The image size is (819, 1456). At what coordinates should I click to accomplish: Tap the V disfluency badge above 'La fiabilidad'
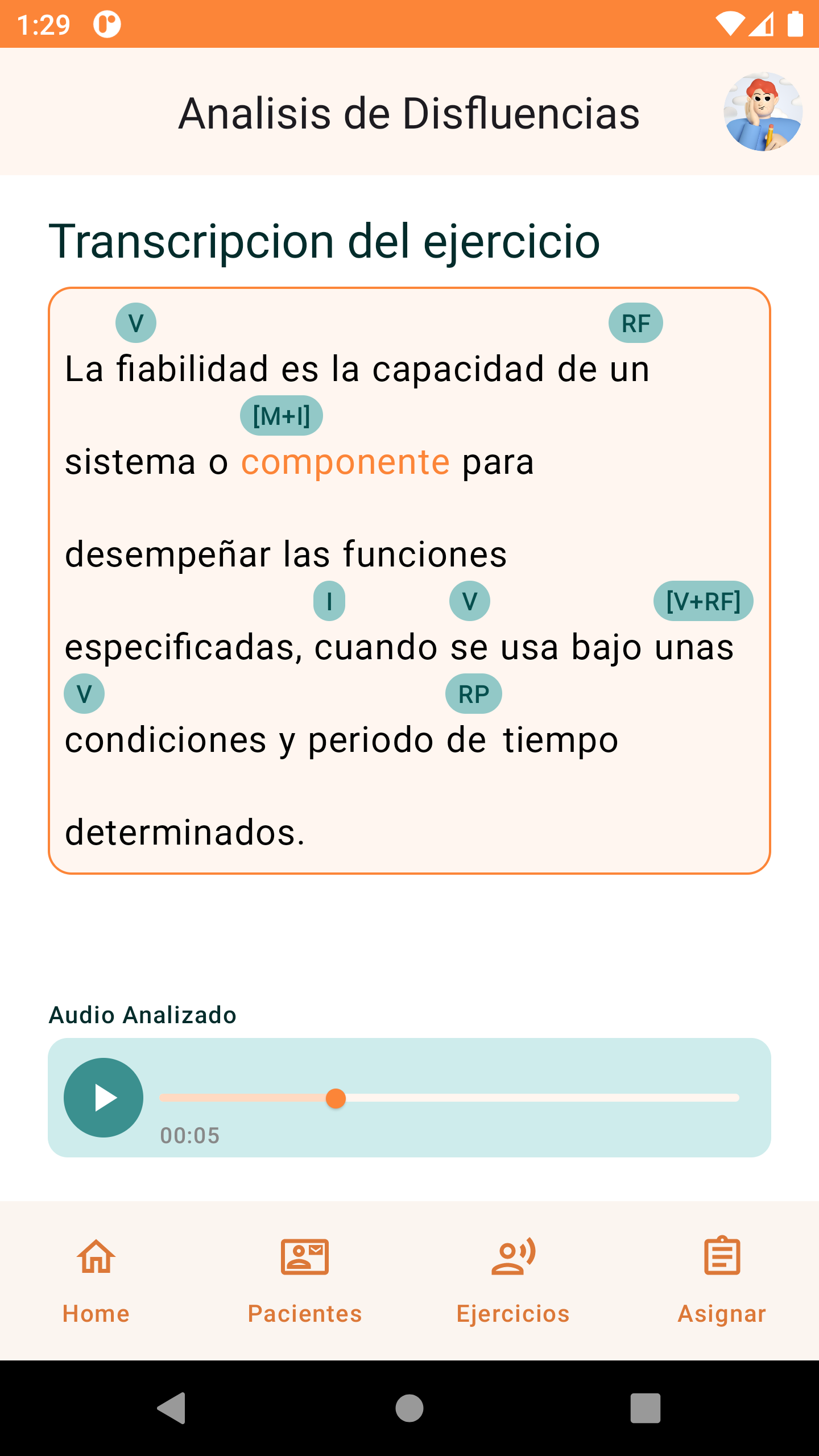136,322
